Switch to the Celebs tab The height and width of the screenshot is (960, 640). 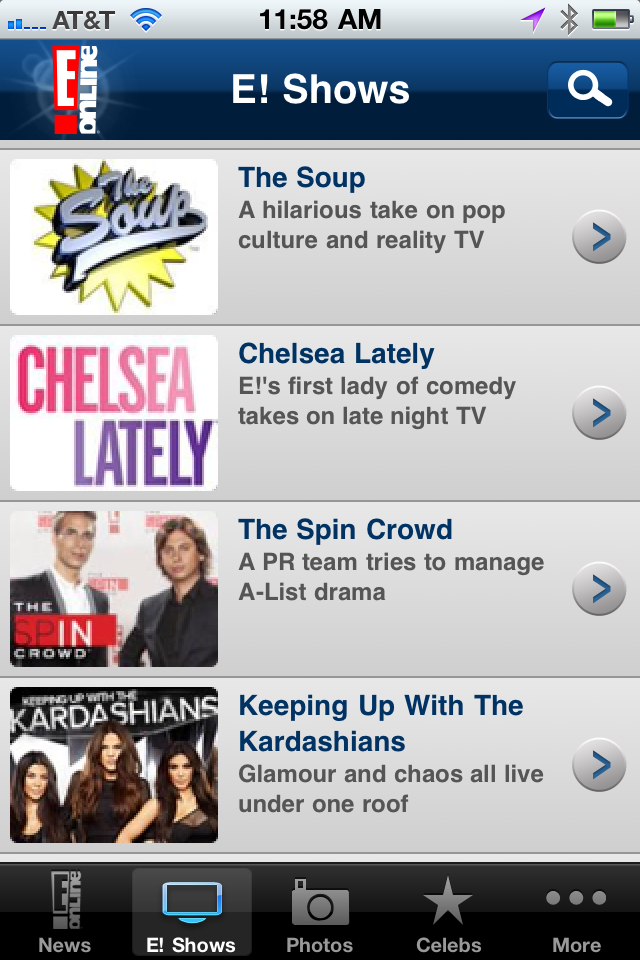[448, 912]
